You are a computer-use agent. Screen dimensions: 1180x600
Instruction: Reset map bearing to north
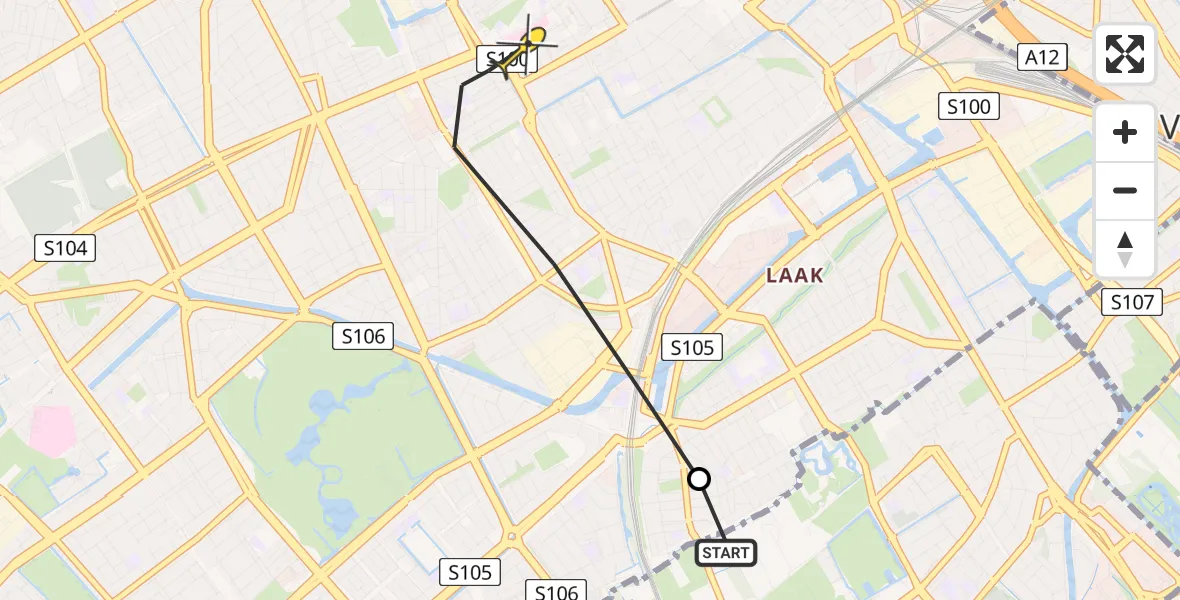pos(1125,249)
